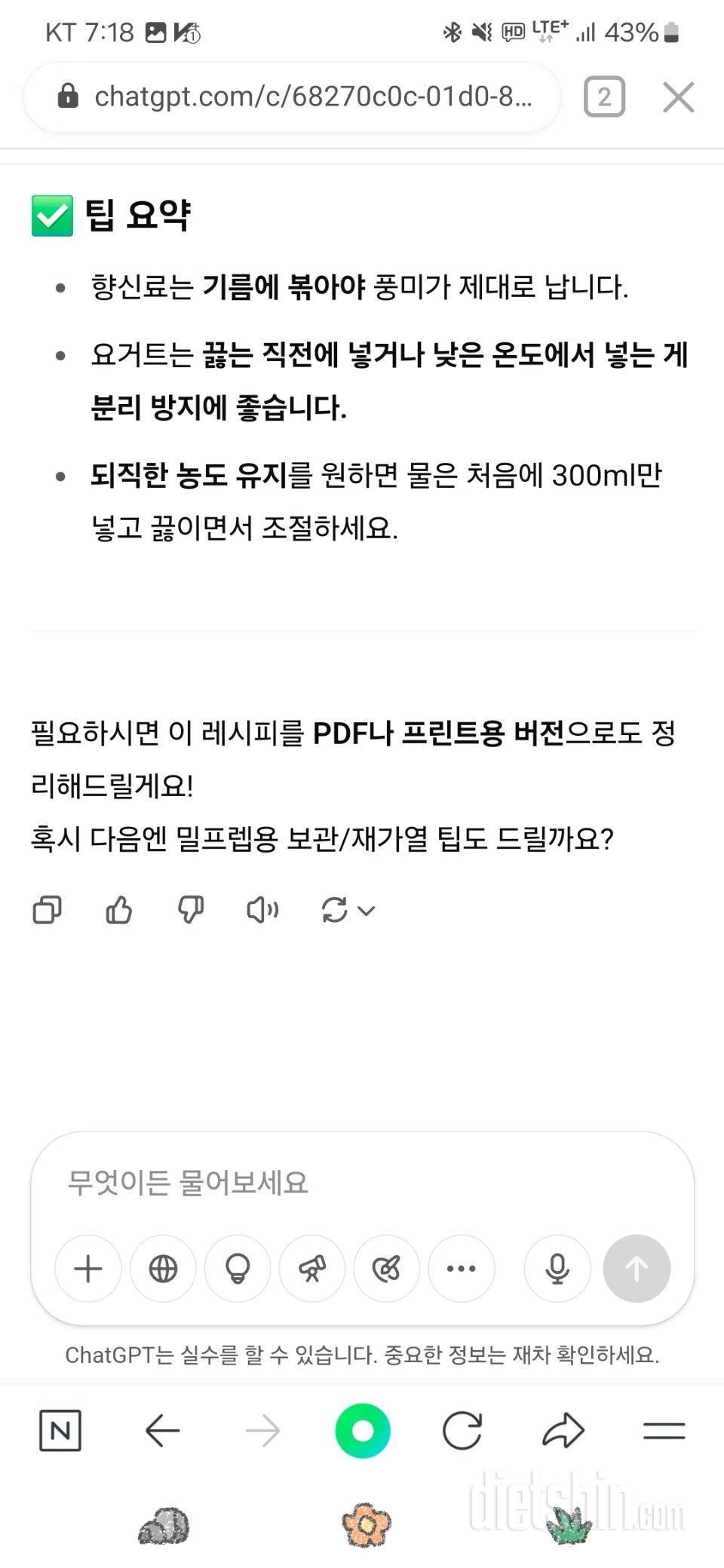Read the response aloud

(262, 910)
